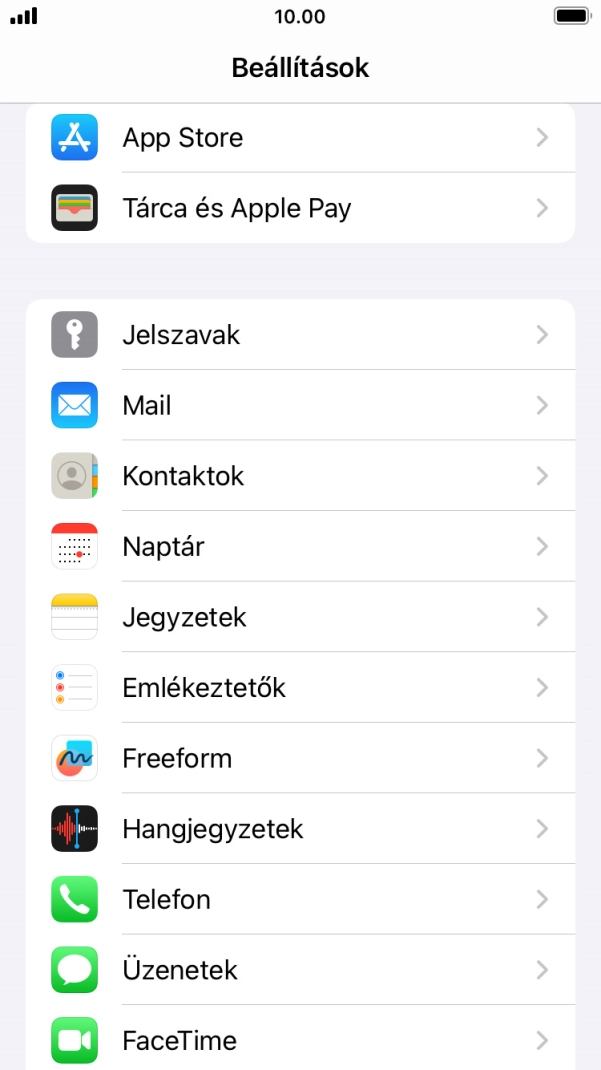Select Kontaktok in the settings list
Image resolution: width=601 pixels, height=1070 pixels.
tap(300, 476)
